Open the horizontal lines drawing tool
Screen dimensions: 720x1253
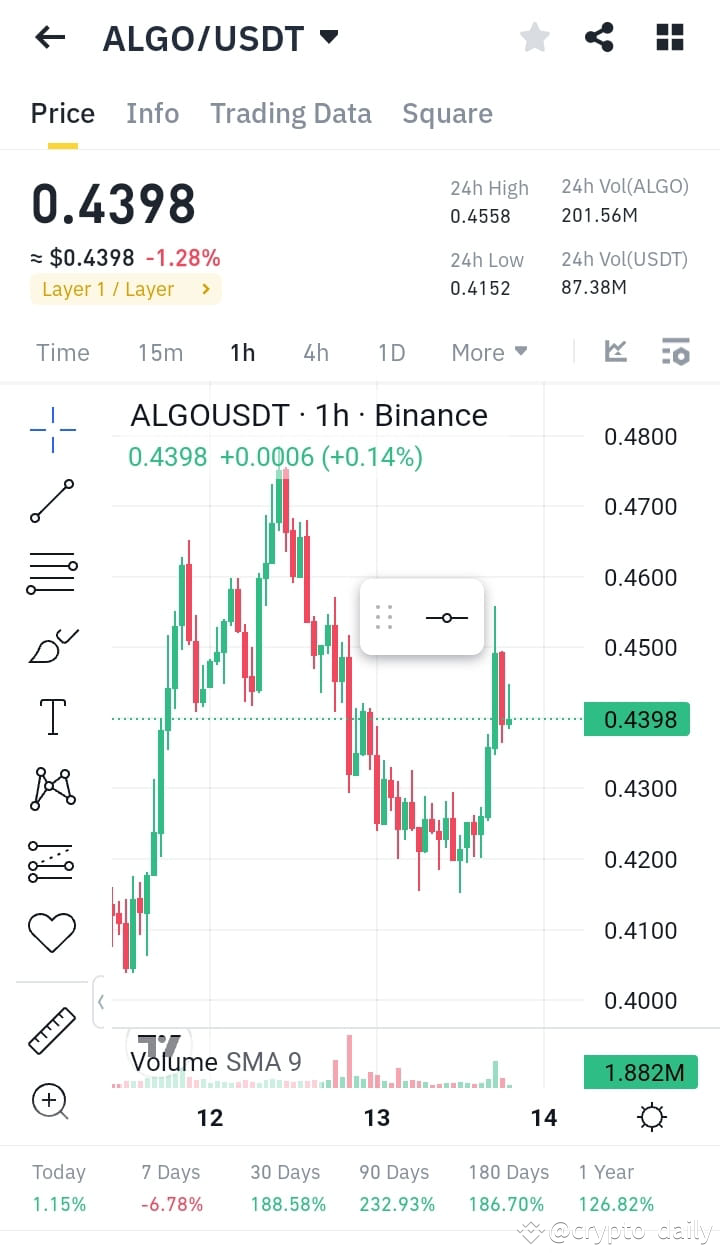pos(51,572)
